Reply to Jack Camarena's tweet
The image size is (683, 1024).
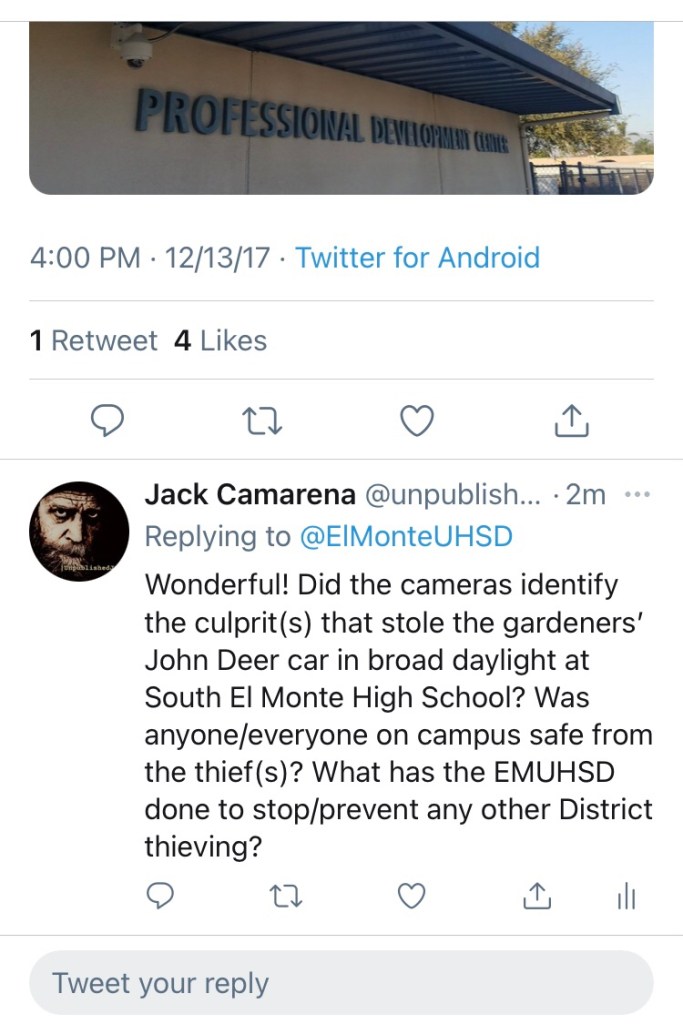click(160, 896)
